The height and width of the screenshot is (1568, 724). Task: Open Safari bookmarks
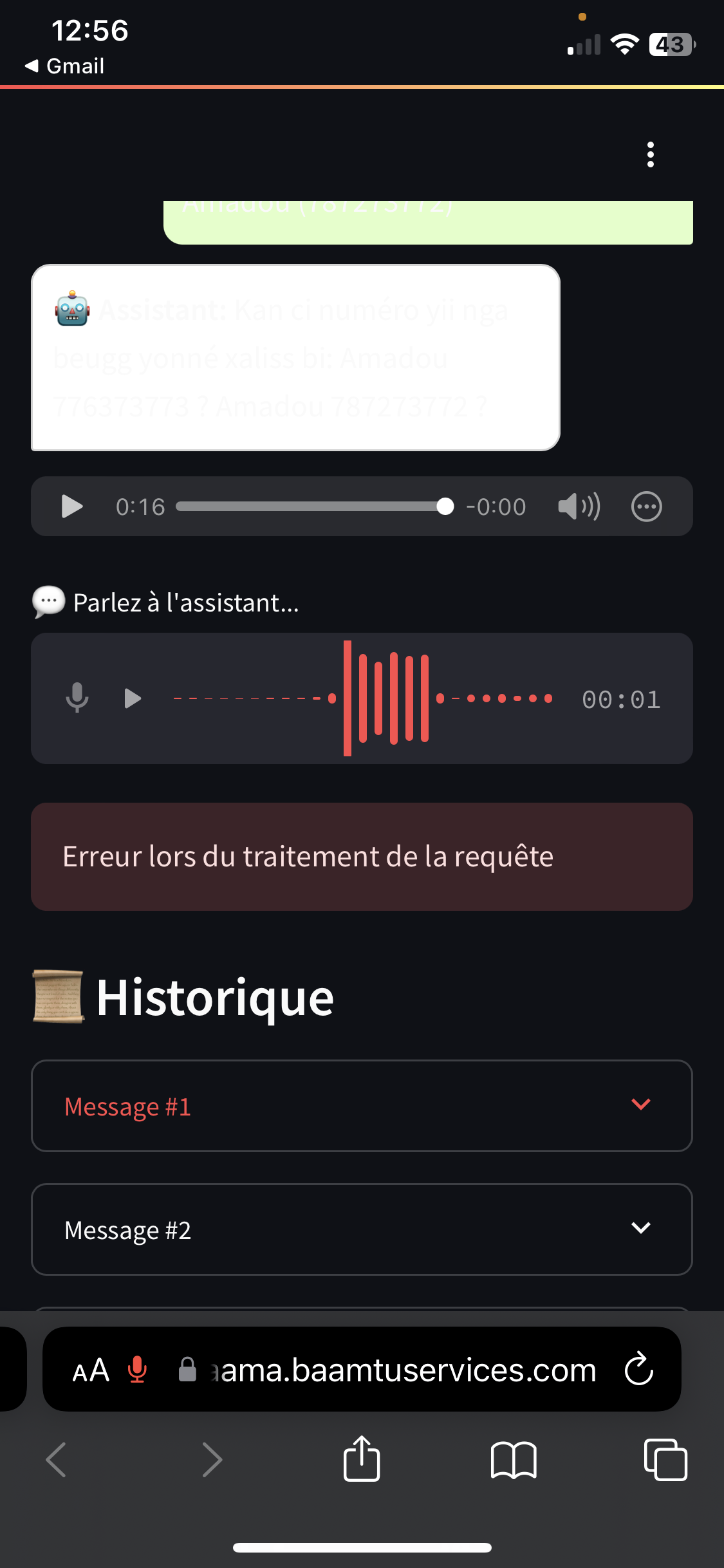513,1459
